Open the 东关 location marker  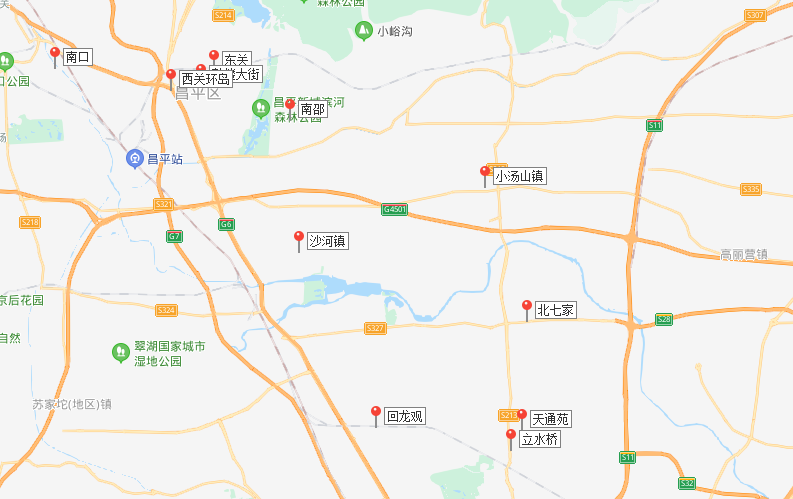point(213,57)
